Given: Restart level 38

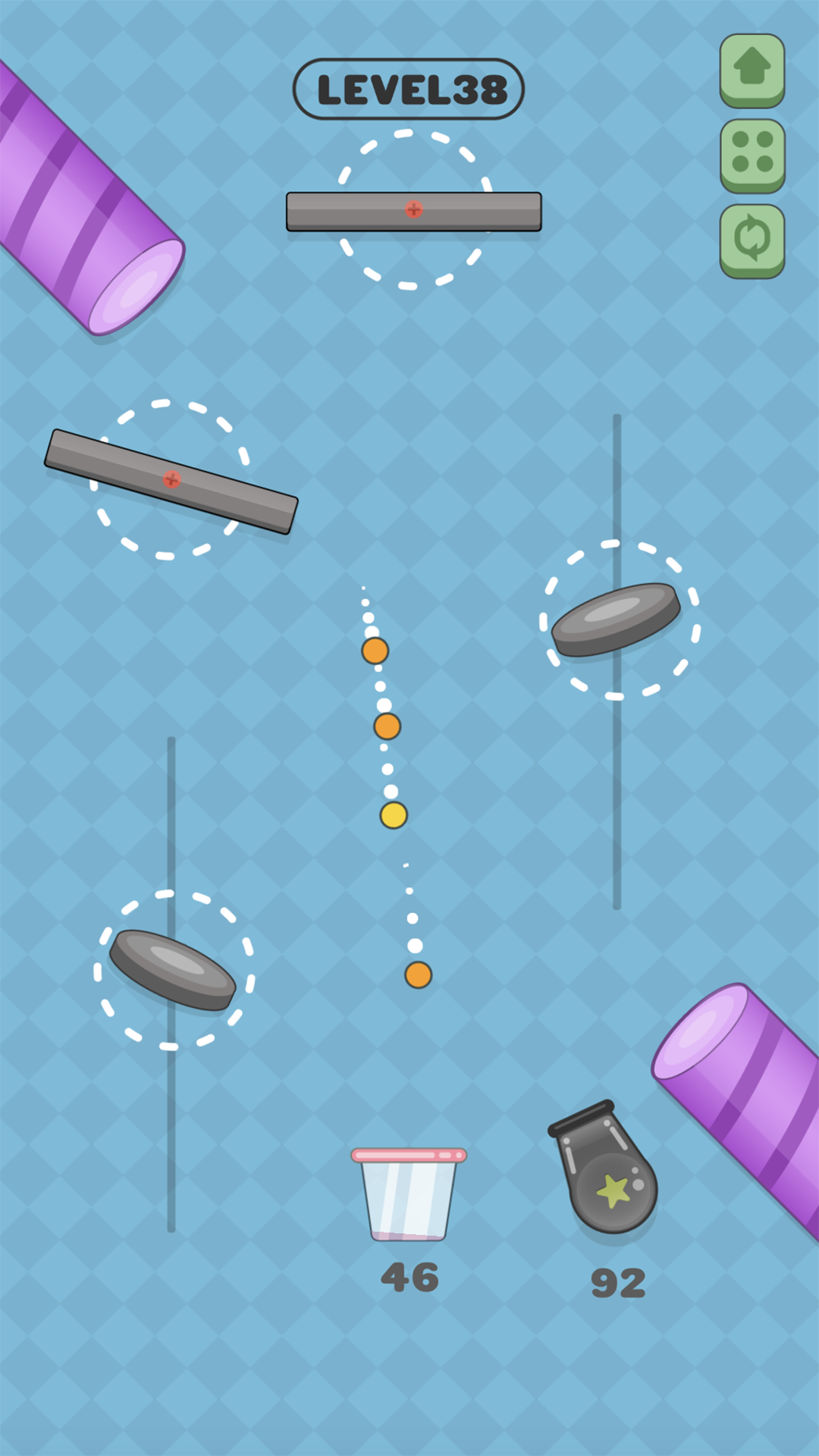Looking at the screenshot, I should pos(752,238).
